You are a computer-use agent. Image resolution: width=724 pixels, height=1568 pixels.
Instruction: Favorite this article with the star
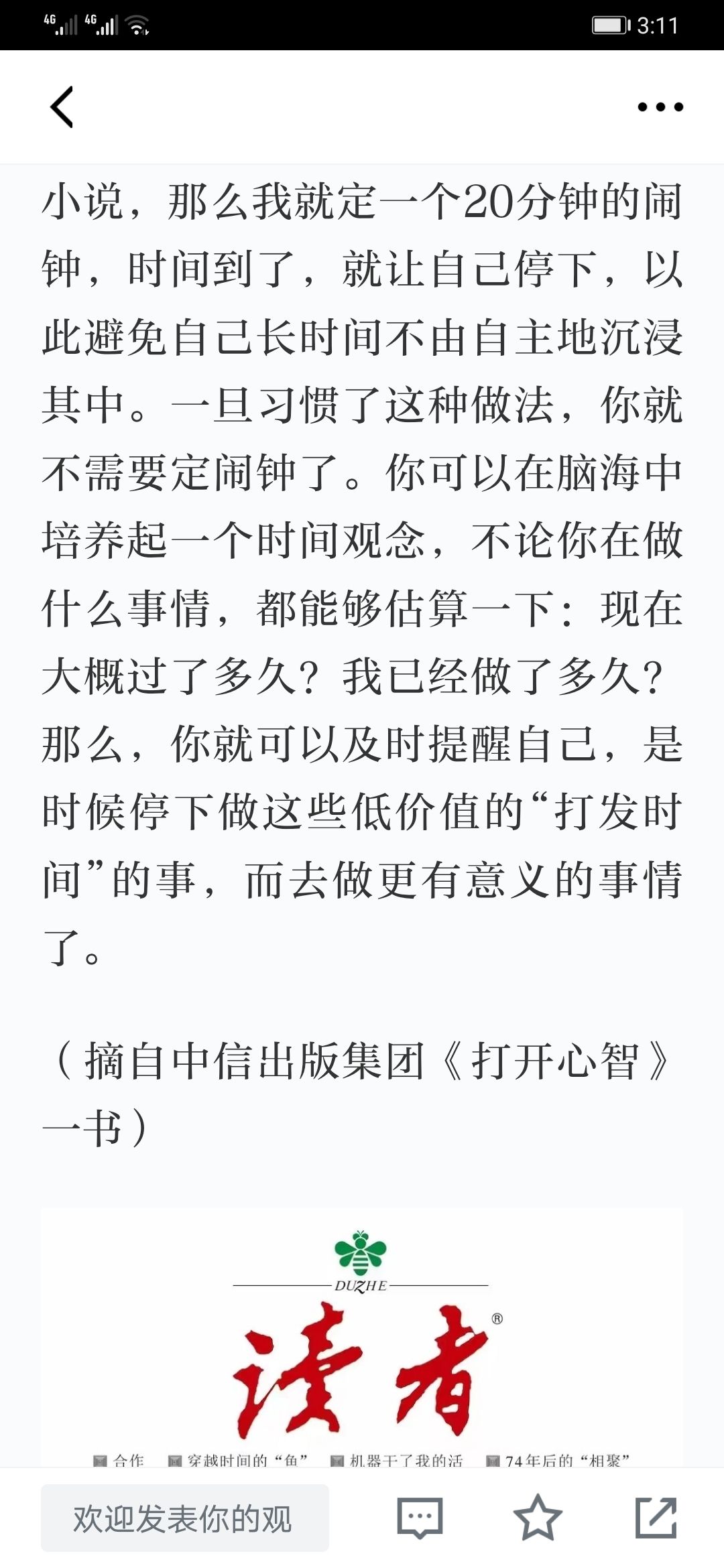pos(538,1518)
